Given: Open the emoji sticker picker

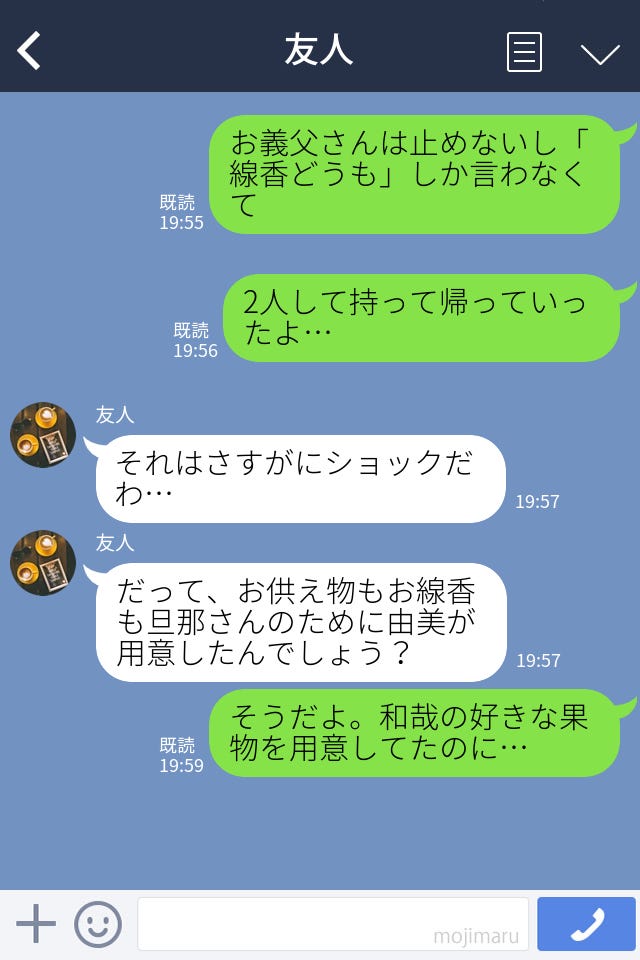Looking at the screenshot, I should (98, 923).
